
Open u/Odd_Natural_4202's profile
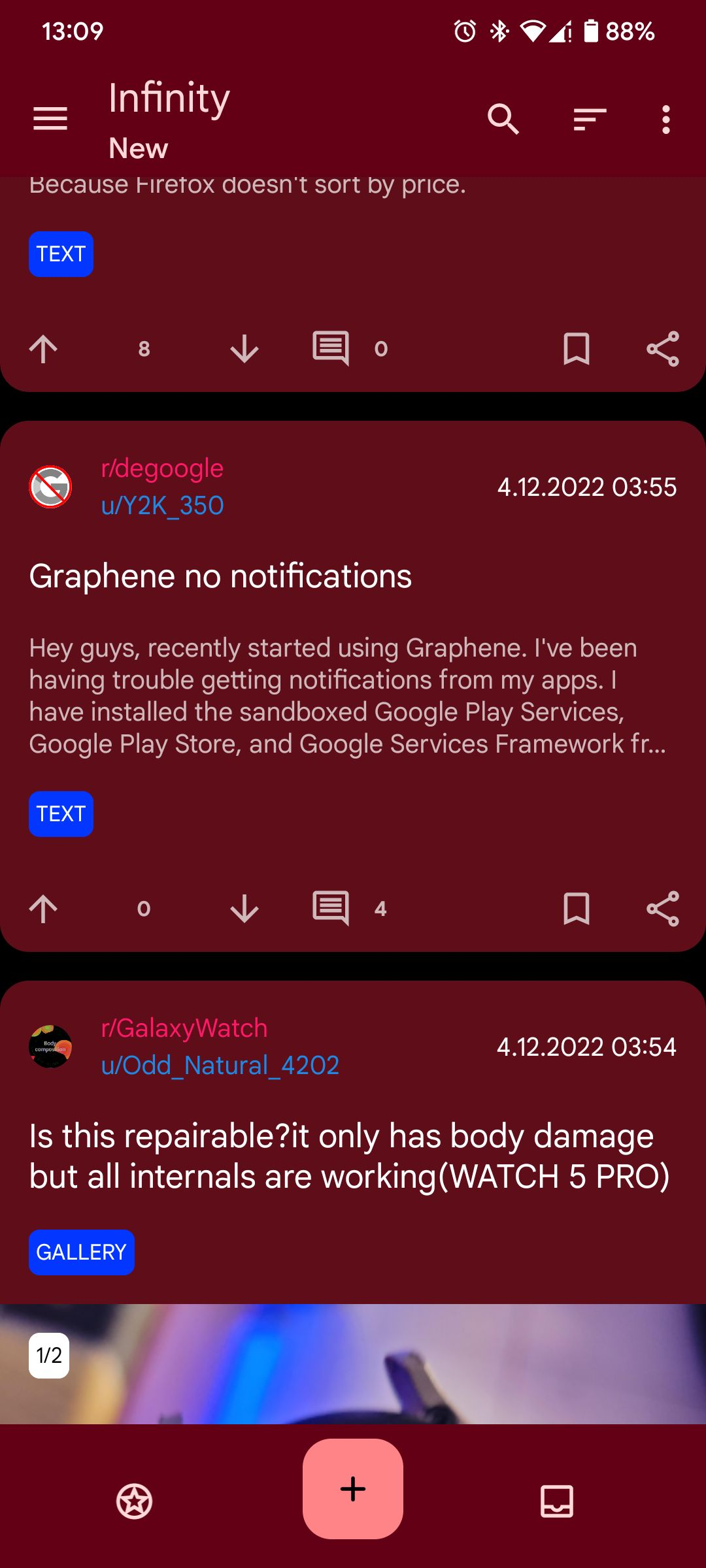coord(219,1064)
